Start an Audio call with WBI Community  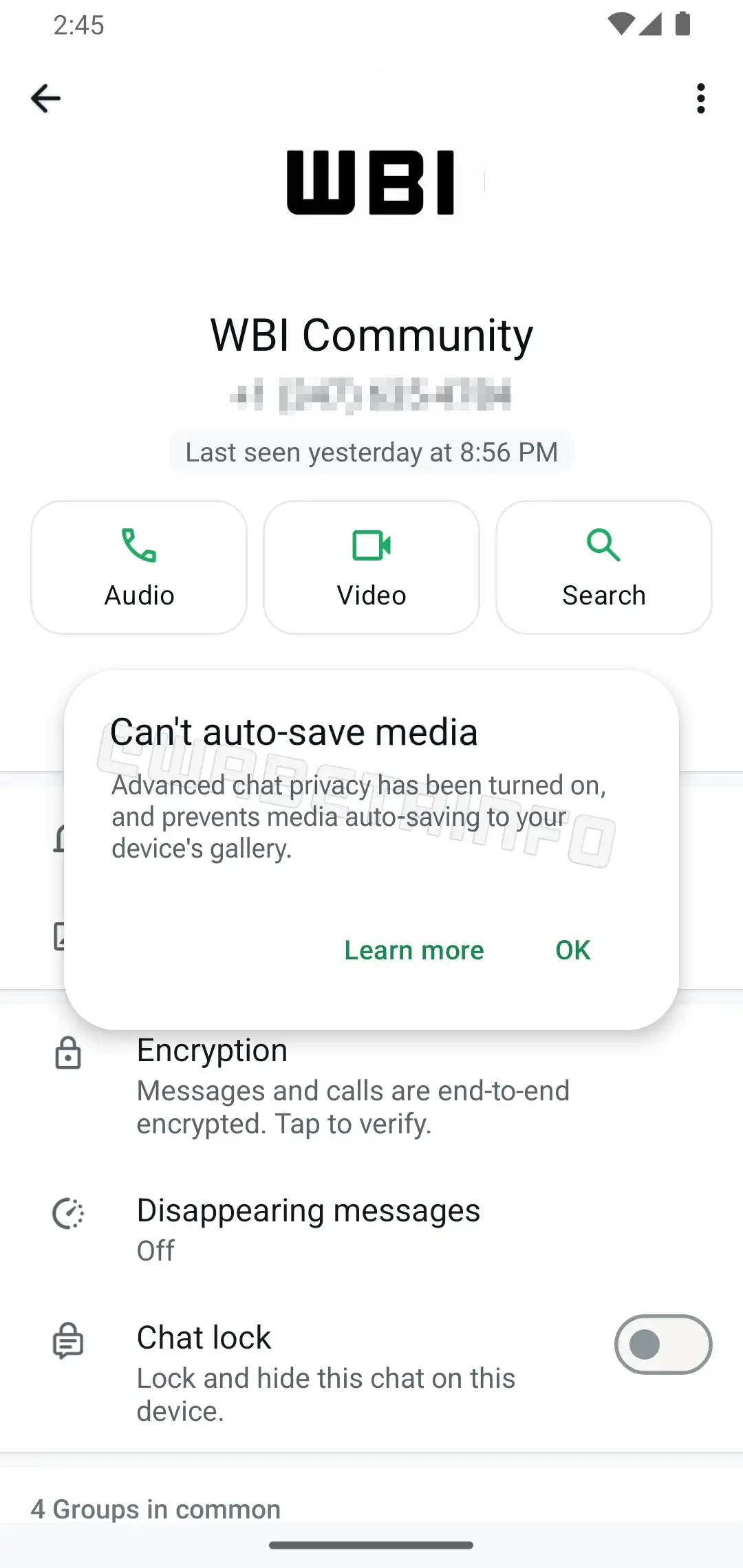click(x=138, y=567)
